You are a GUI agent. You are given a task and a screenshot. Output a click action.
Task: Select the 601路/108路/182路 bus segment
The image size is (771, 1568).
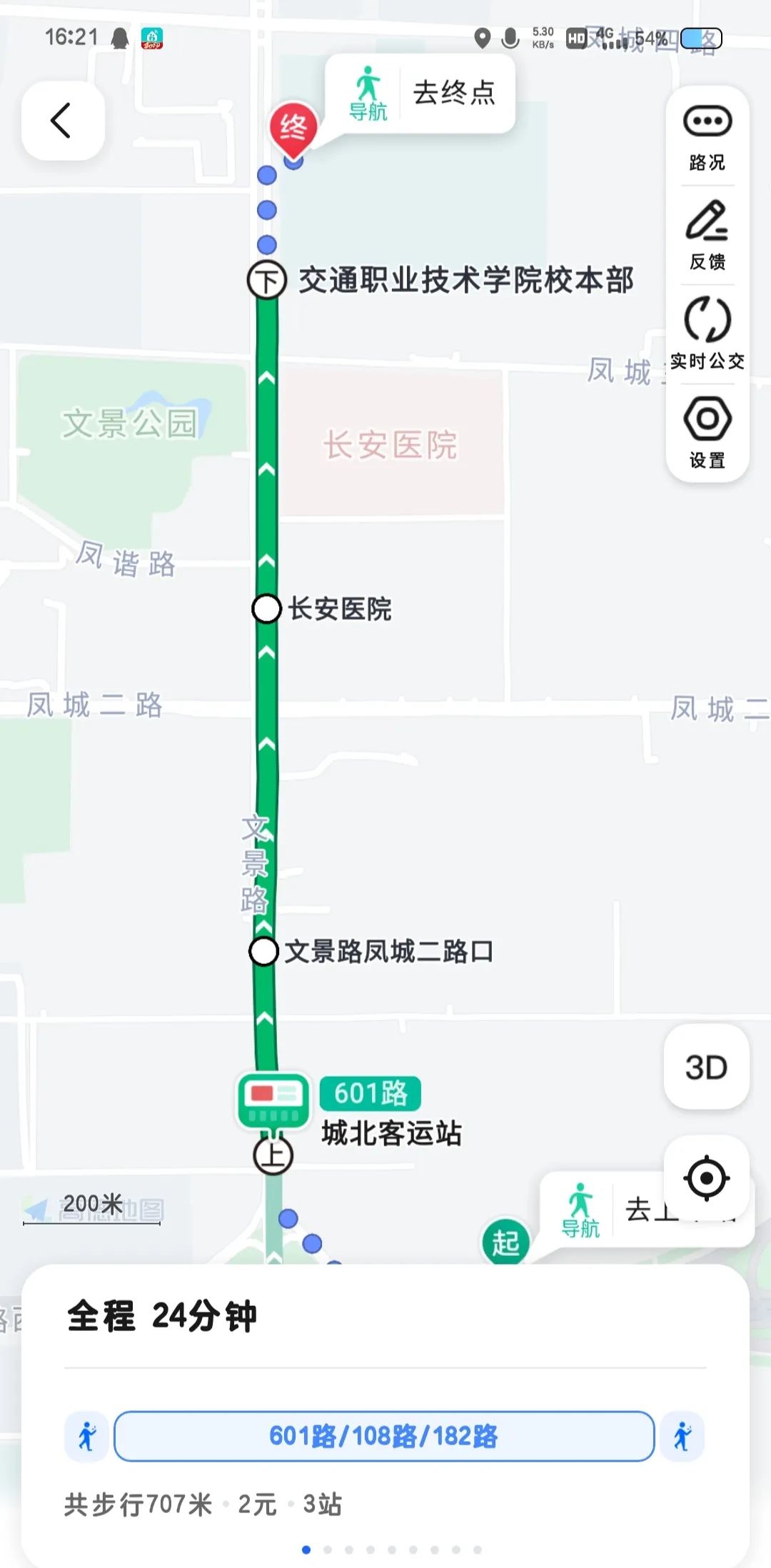coord(384,1436)
